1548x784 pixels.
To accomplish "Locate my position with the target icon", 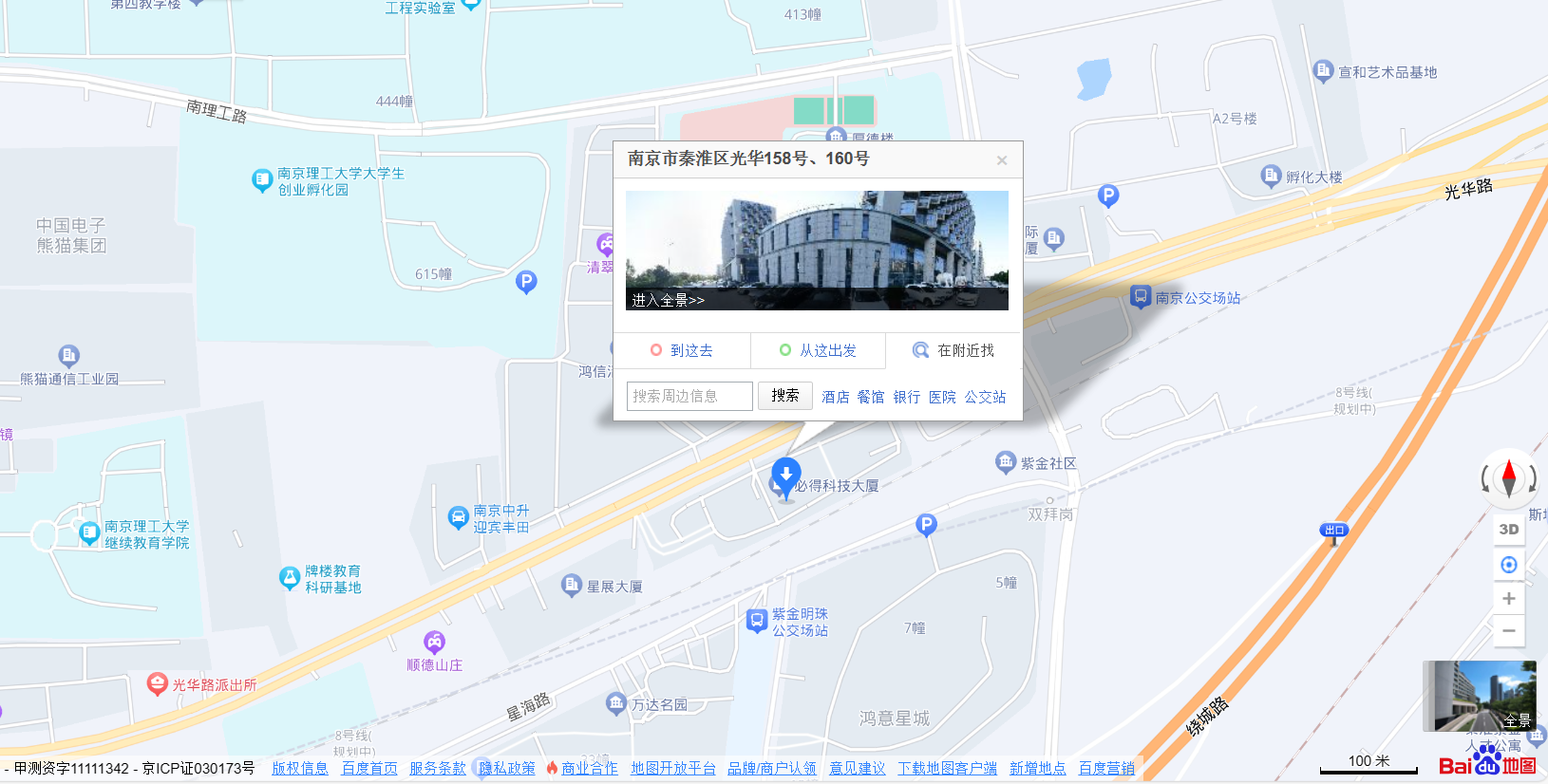I will [1508, 565].
